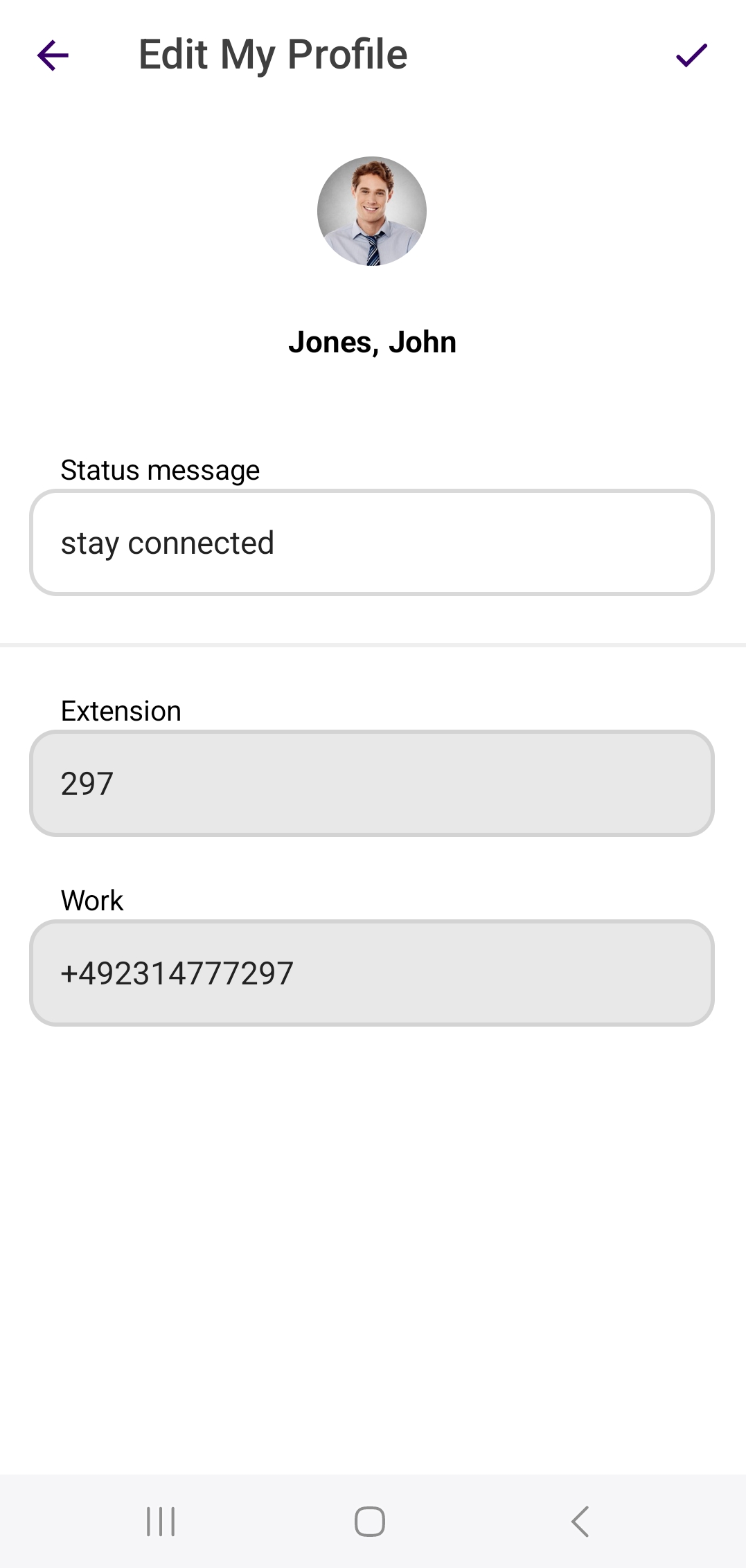
Task: Go back from Edit My Profile
Action: pyautogui.click(x=53, y=55)
